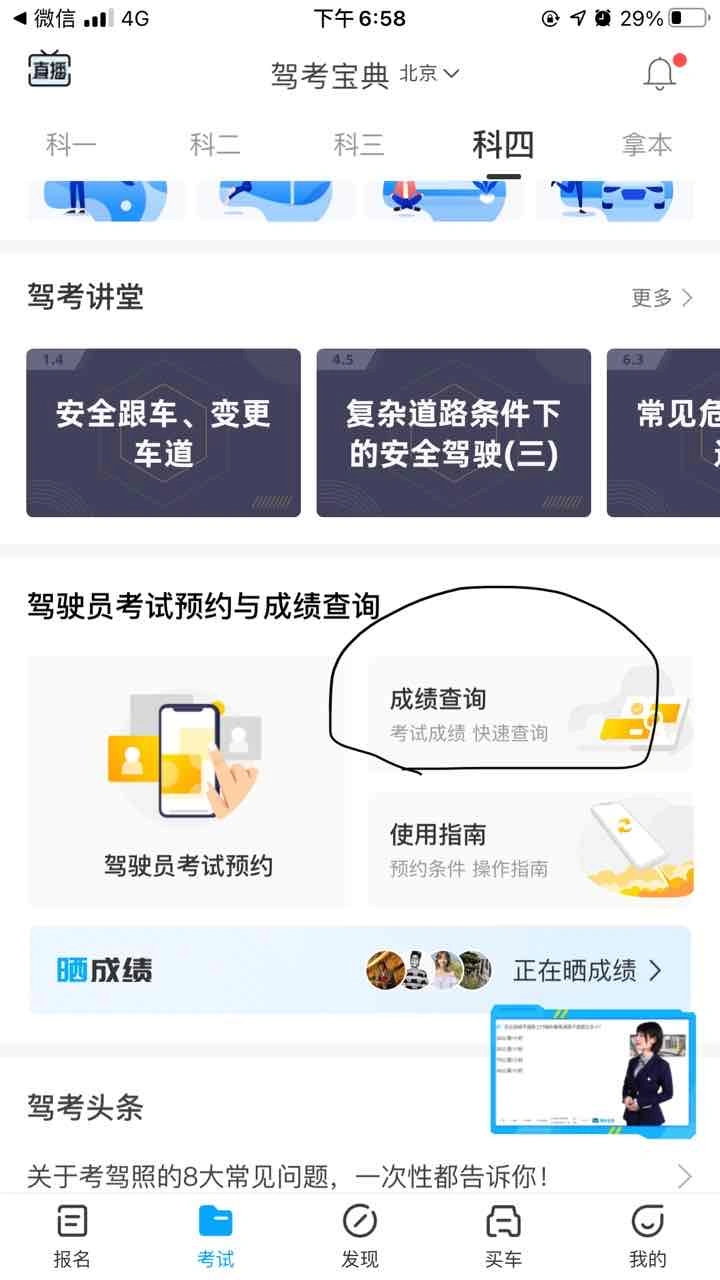Switch to the 科一 tab
720x1280 pixels.
pyautogui.click(x=71, y=145)
